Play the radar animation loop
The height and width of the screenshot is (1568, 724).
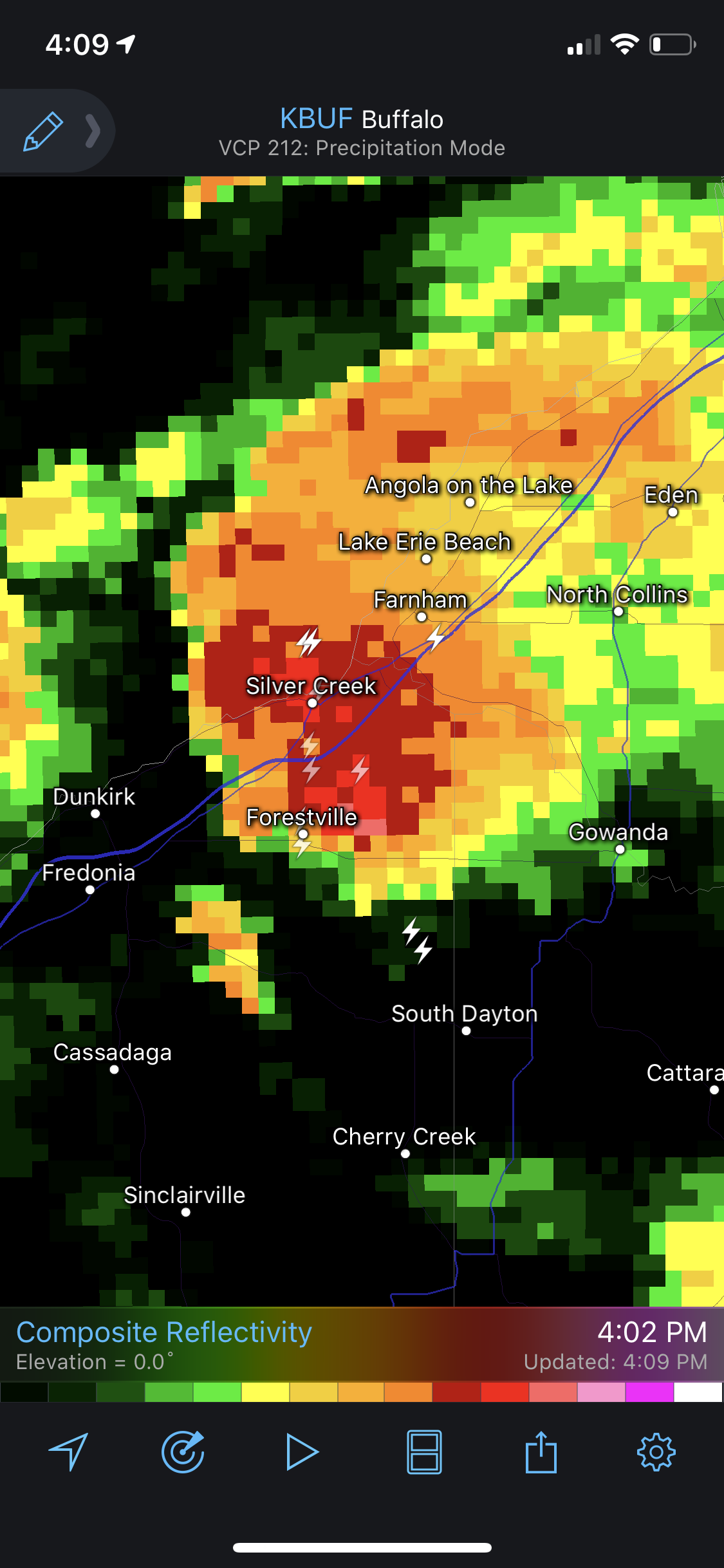click(x=301, y=1451)
